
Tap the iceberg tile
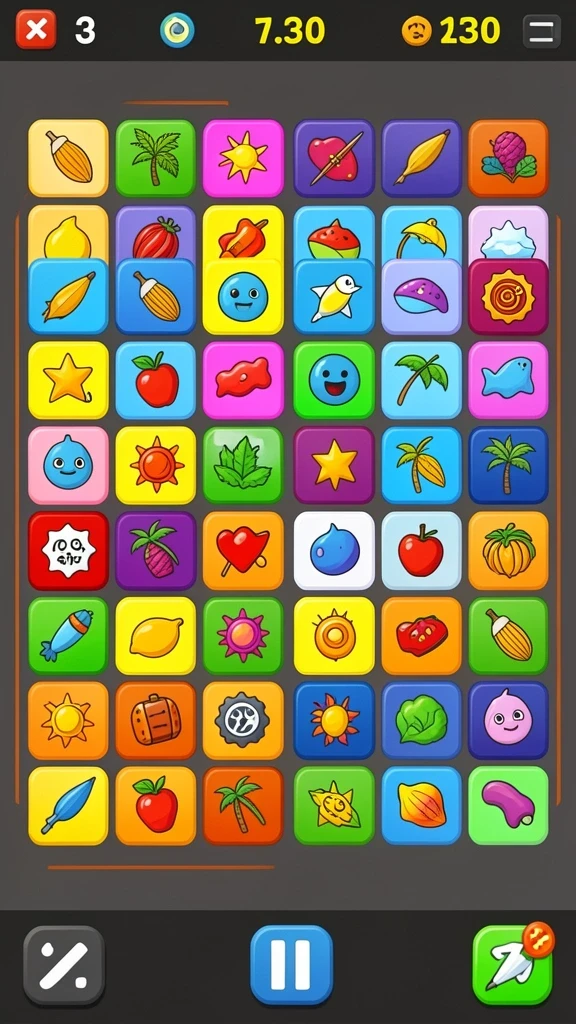click(508, 233)
